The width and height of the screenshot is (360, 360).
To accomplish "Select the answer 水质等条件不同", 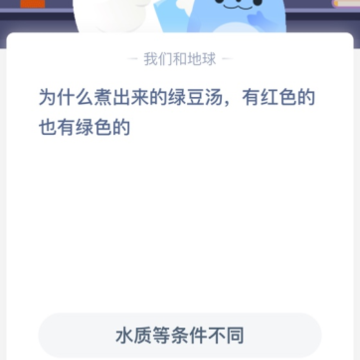I will [x=180, y=335].
